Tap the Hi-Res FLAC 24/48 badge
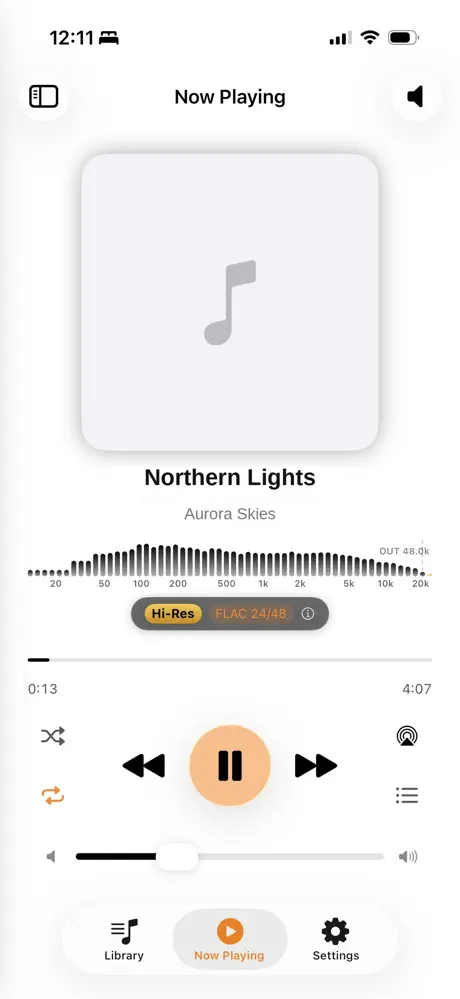The height and width of the screenshot is (999, 460). (230, 614)
